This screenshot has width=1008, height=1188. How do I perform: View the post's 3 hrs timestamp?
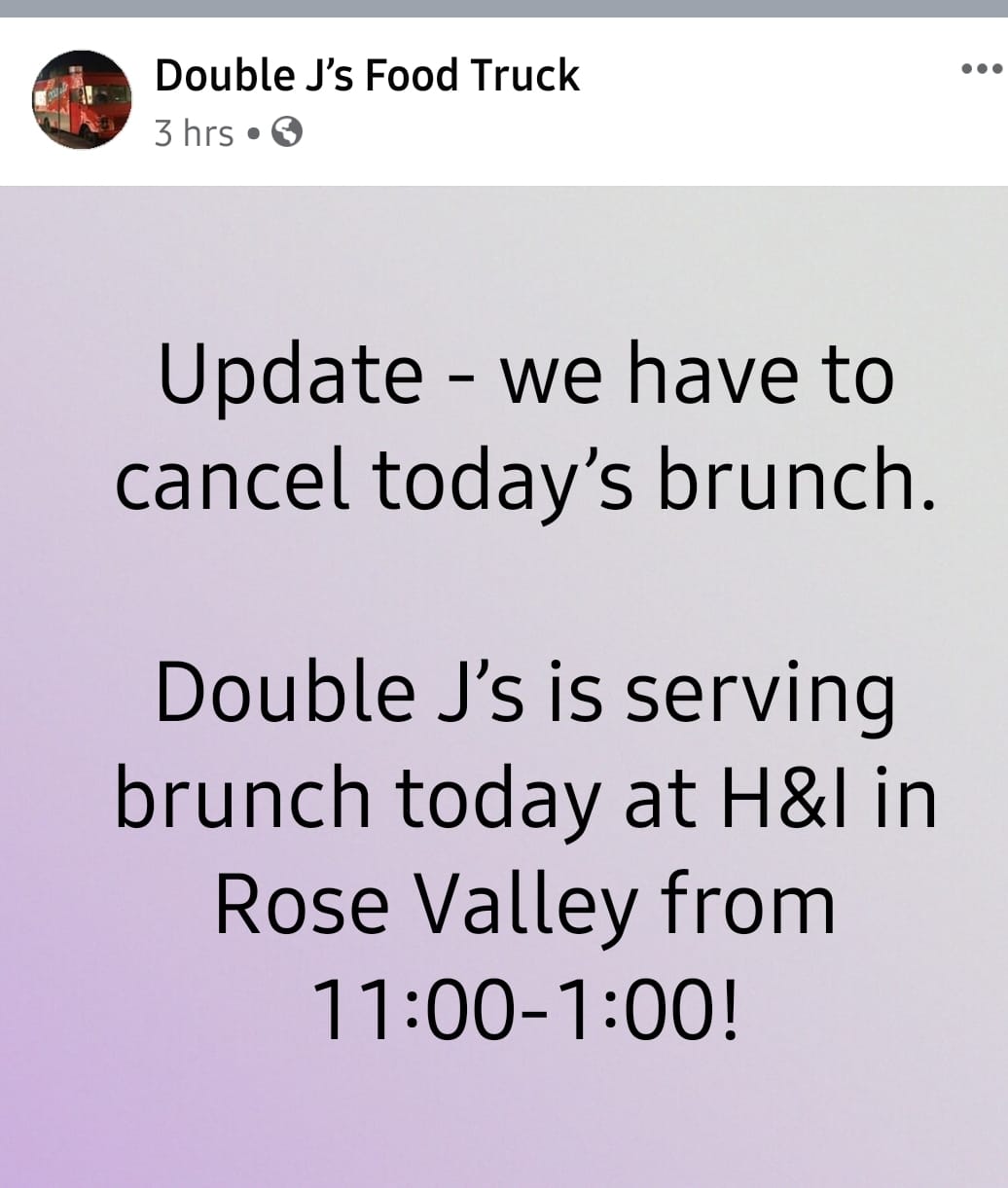pyautogui.click(x=195, y=132)
